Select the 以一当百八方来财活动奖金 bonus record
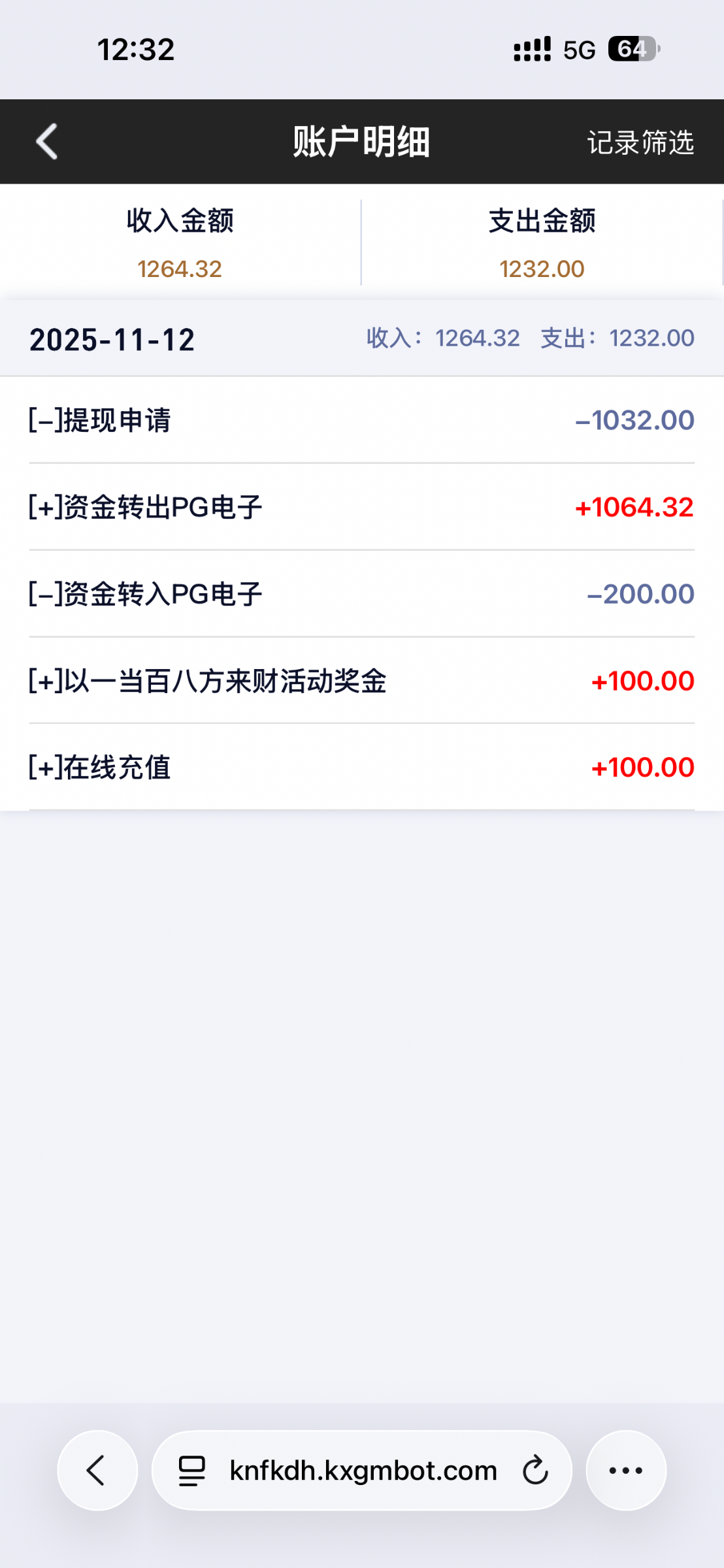 362,680
